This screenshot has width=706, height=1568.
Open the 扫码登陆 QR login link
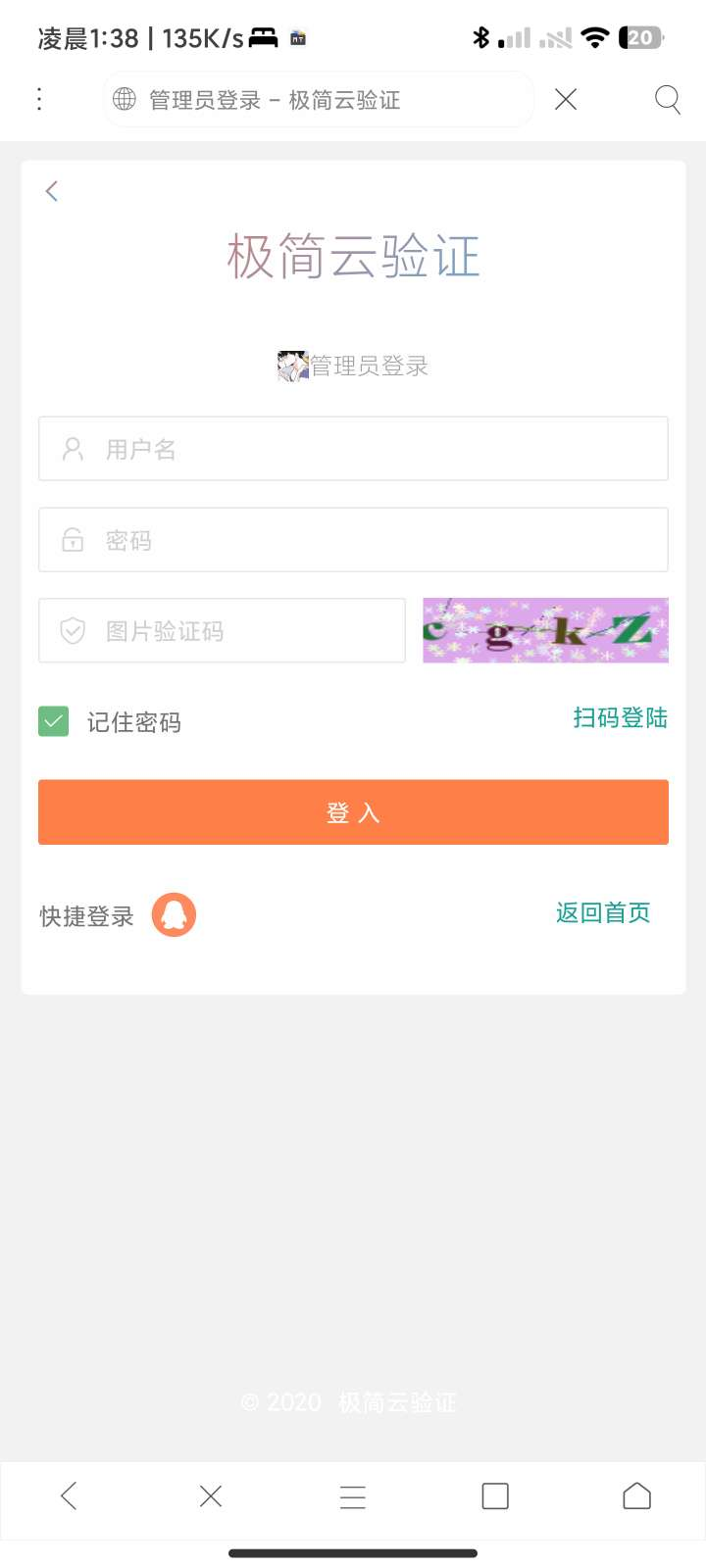(x=620, y=717)
